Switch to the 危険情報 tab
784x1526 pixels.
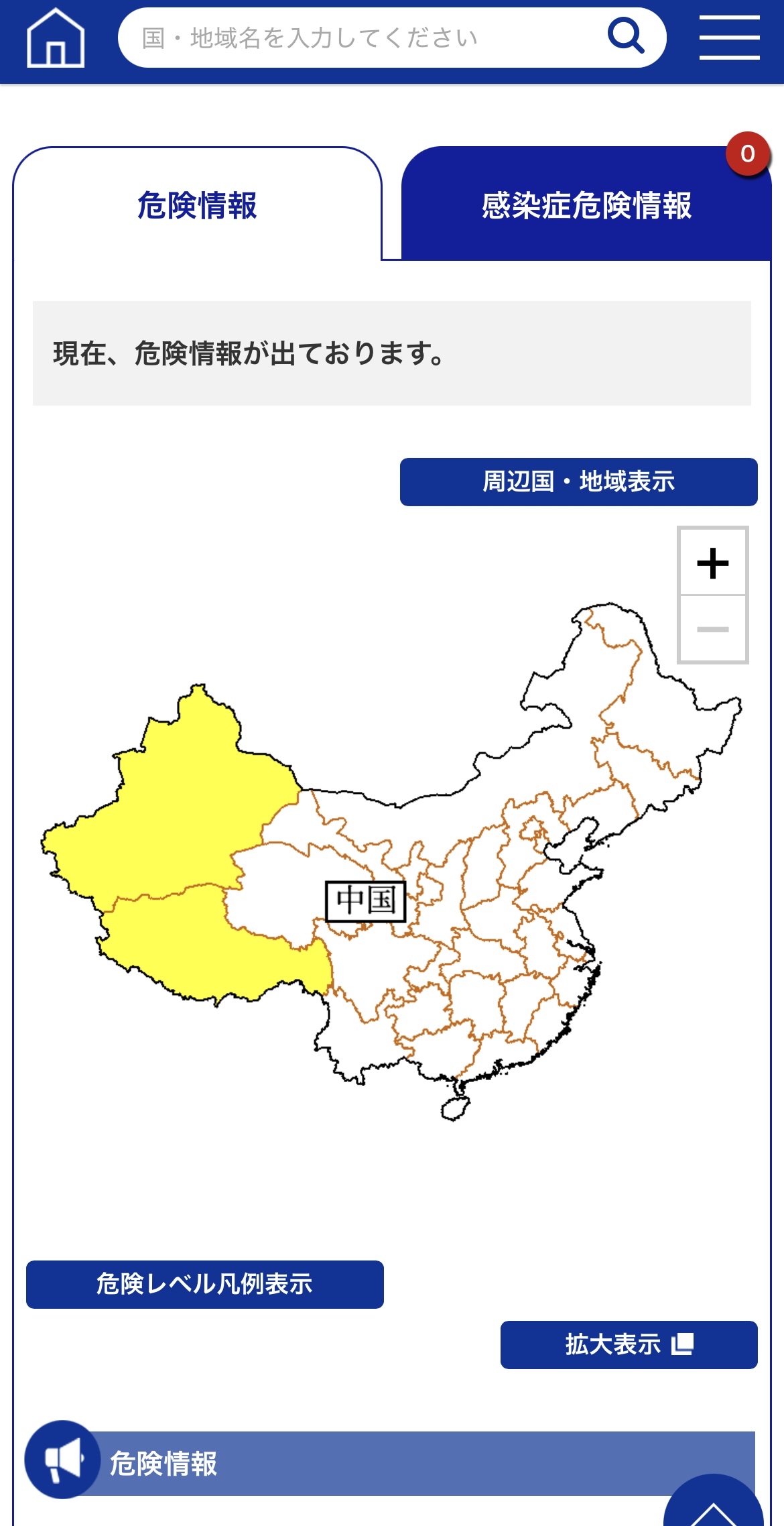197,205
